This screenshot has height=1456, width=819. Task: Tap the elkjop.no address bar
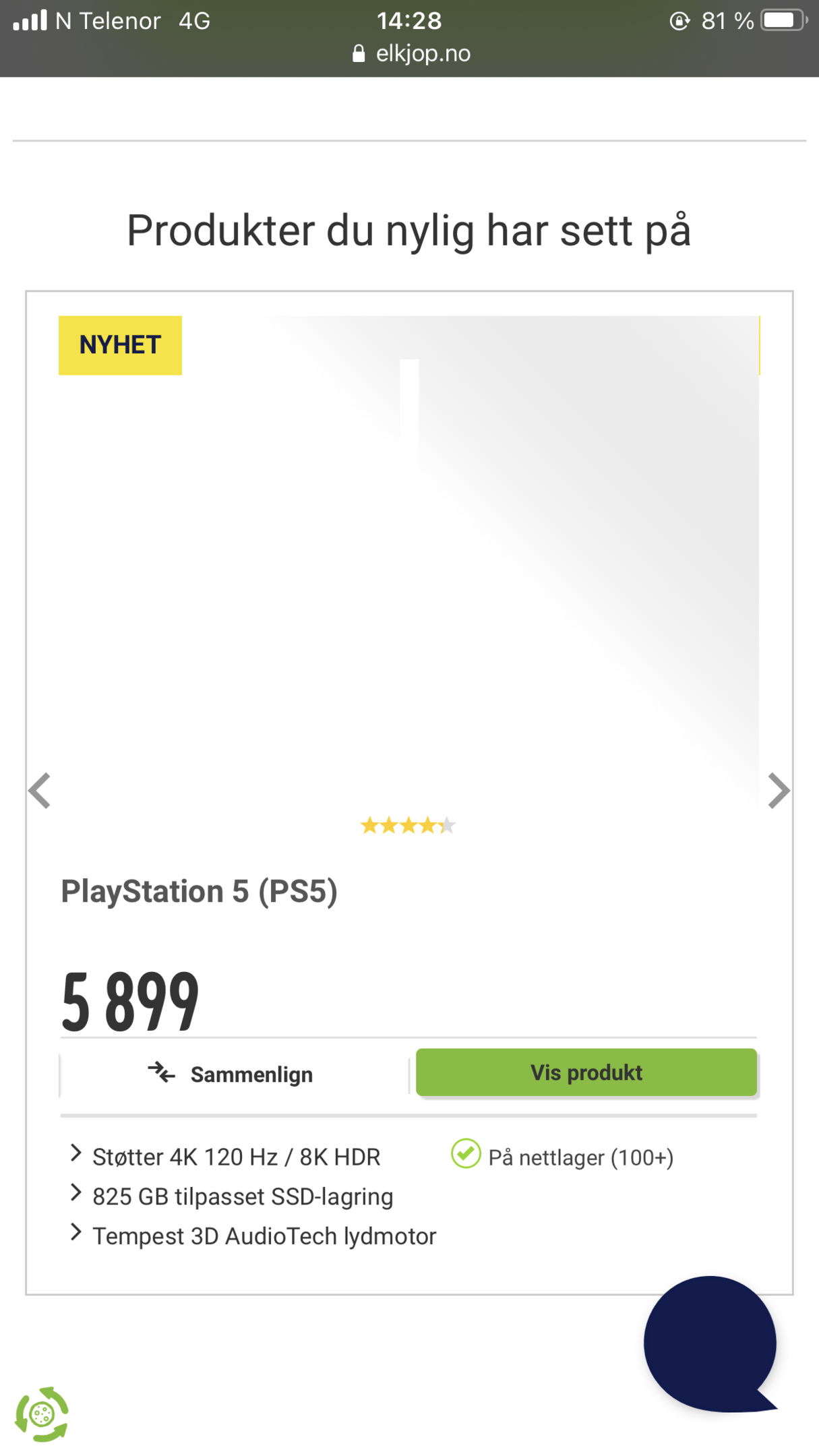point(411,53)
